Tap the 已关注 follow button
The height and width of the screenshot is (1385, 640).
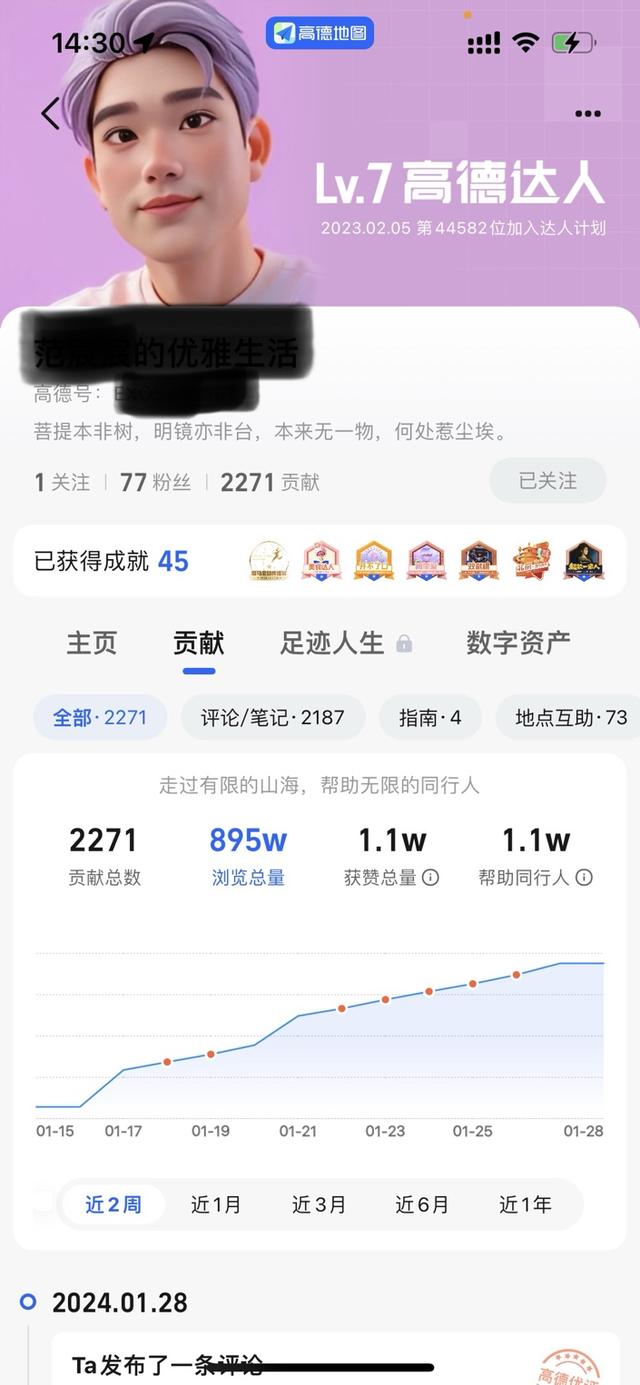[547, 481]
